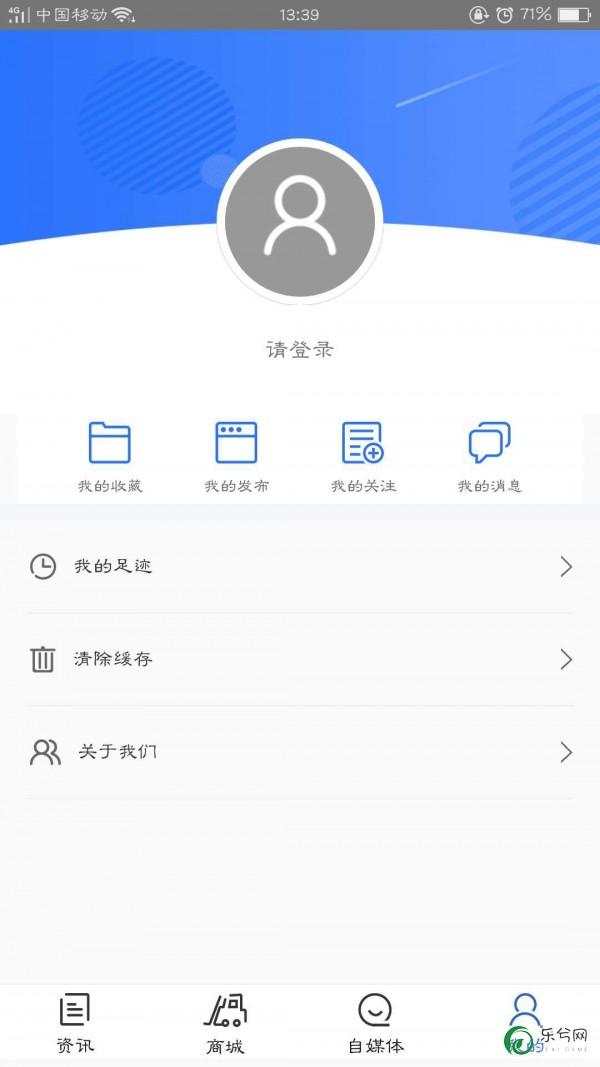This screenshot has height=1067, width=600.
Task: Open the 关于我们 about row
Action: click(x=300, y=752)
